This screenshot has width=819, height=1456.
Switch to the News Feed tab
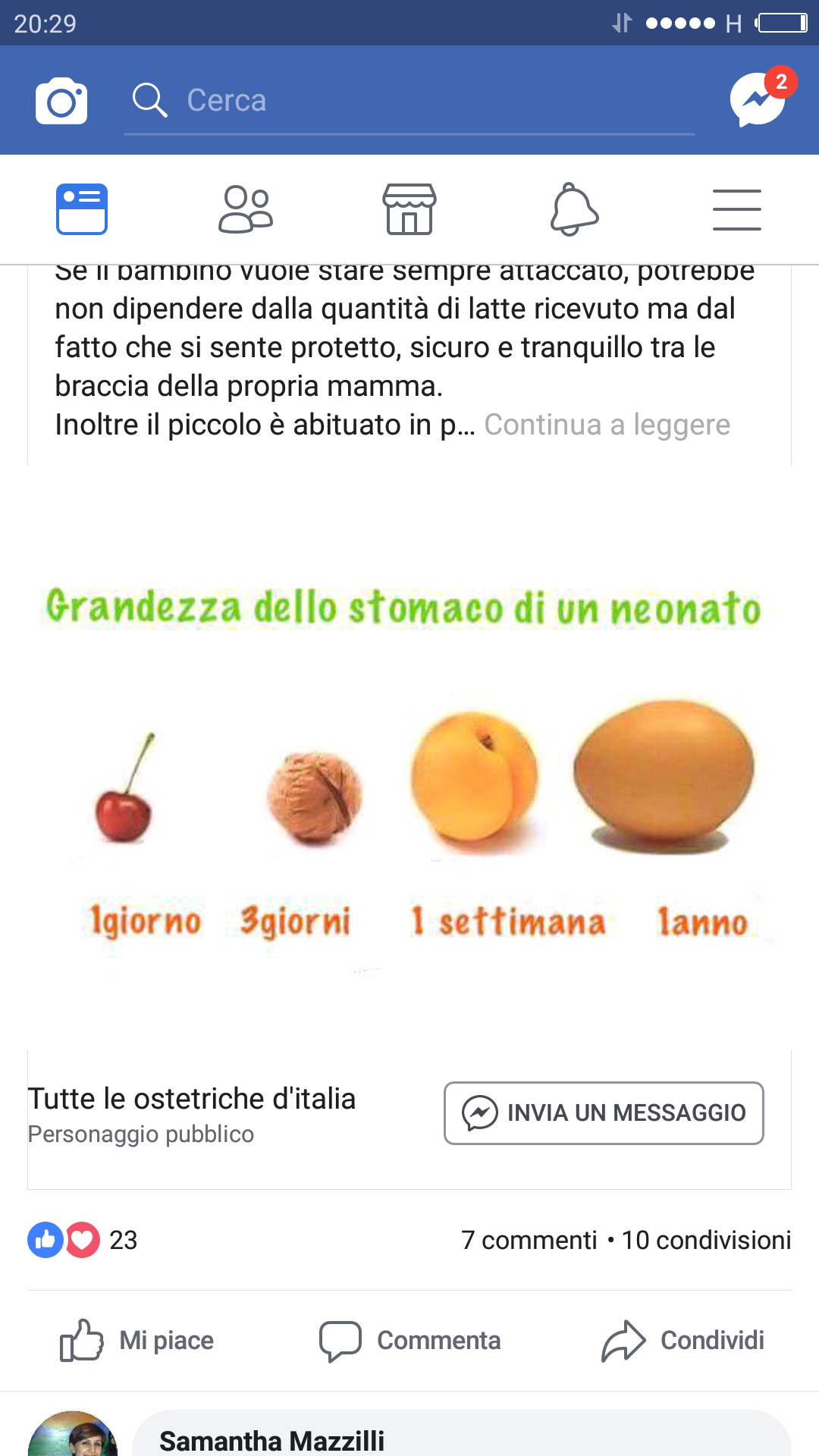pyautogui.click(x=82, y=209)
